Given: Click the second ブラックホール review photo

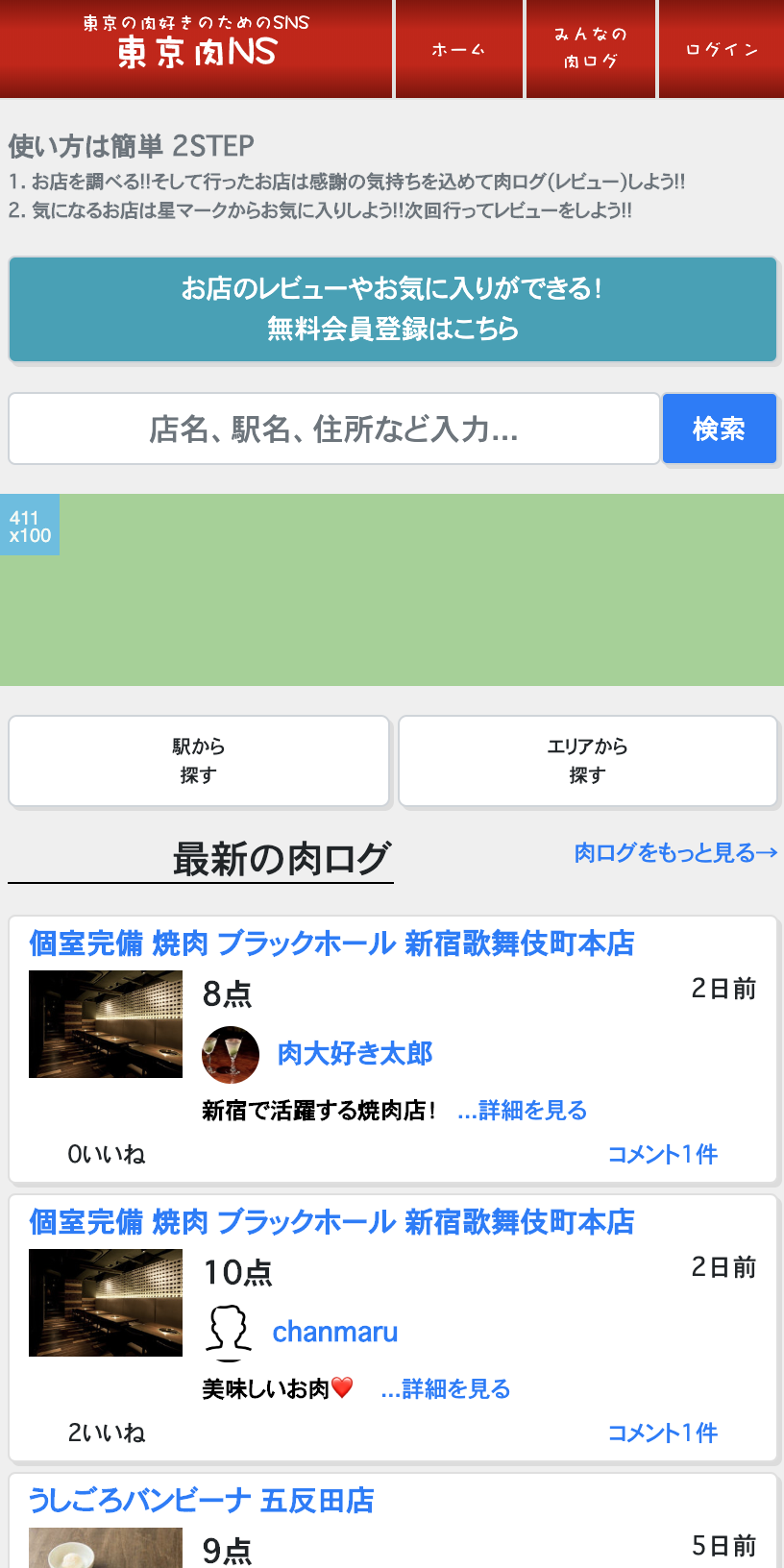Looking at the screenshot, I should pyautogui.click(x=105, y=1302).
